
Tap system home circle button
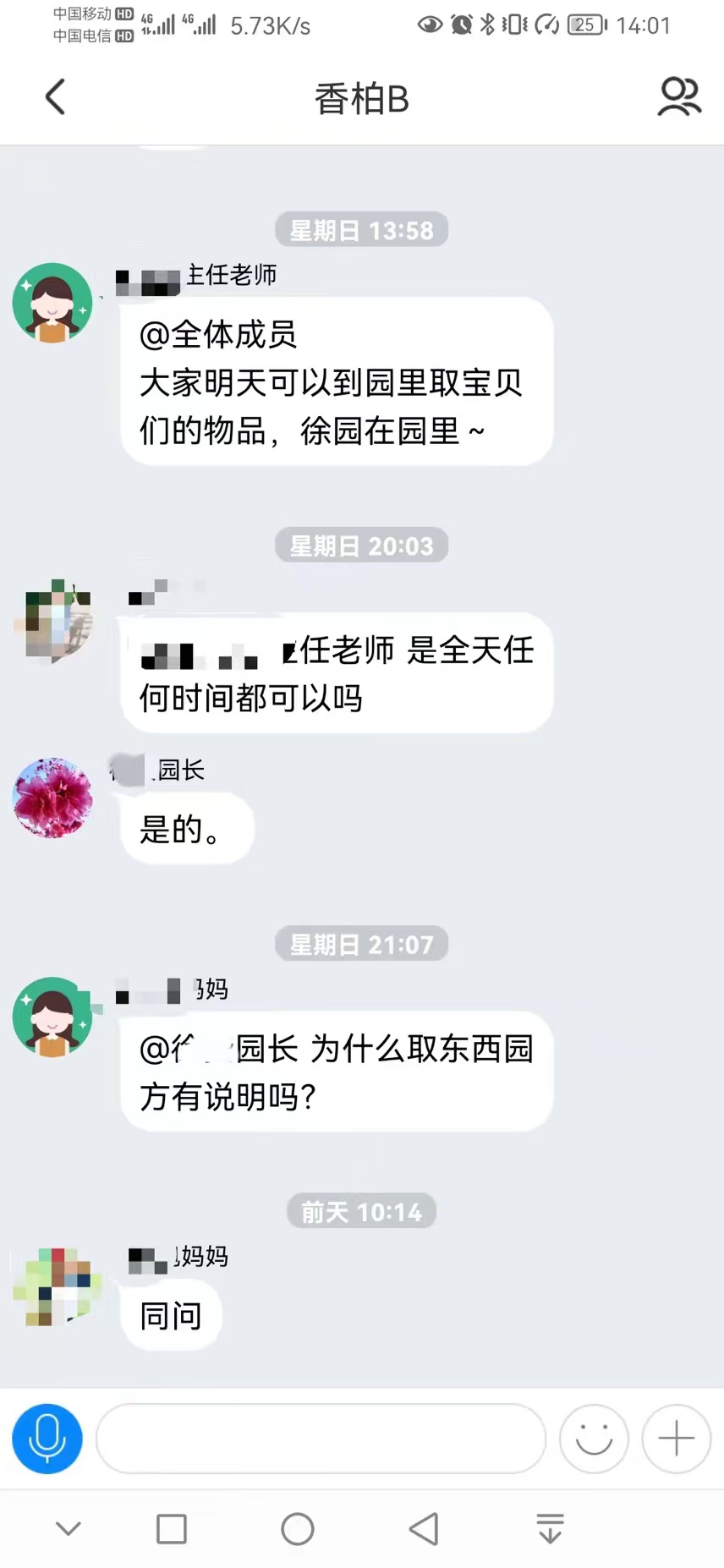coord(297,1528)
